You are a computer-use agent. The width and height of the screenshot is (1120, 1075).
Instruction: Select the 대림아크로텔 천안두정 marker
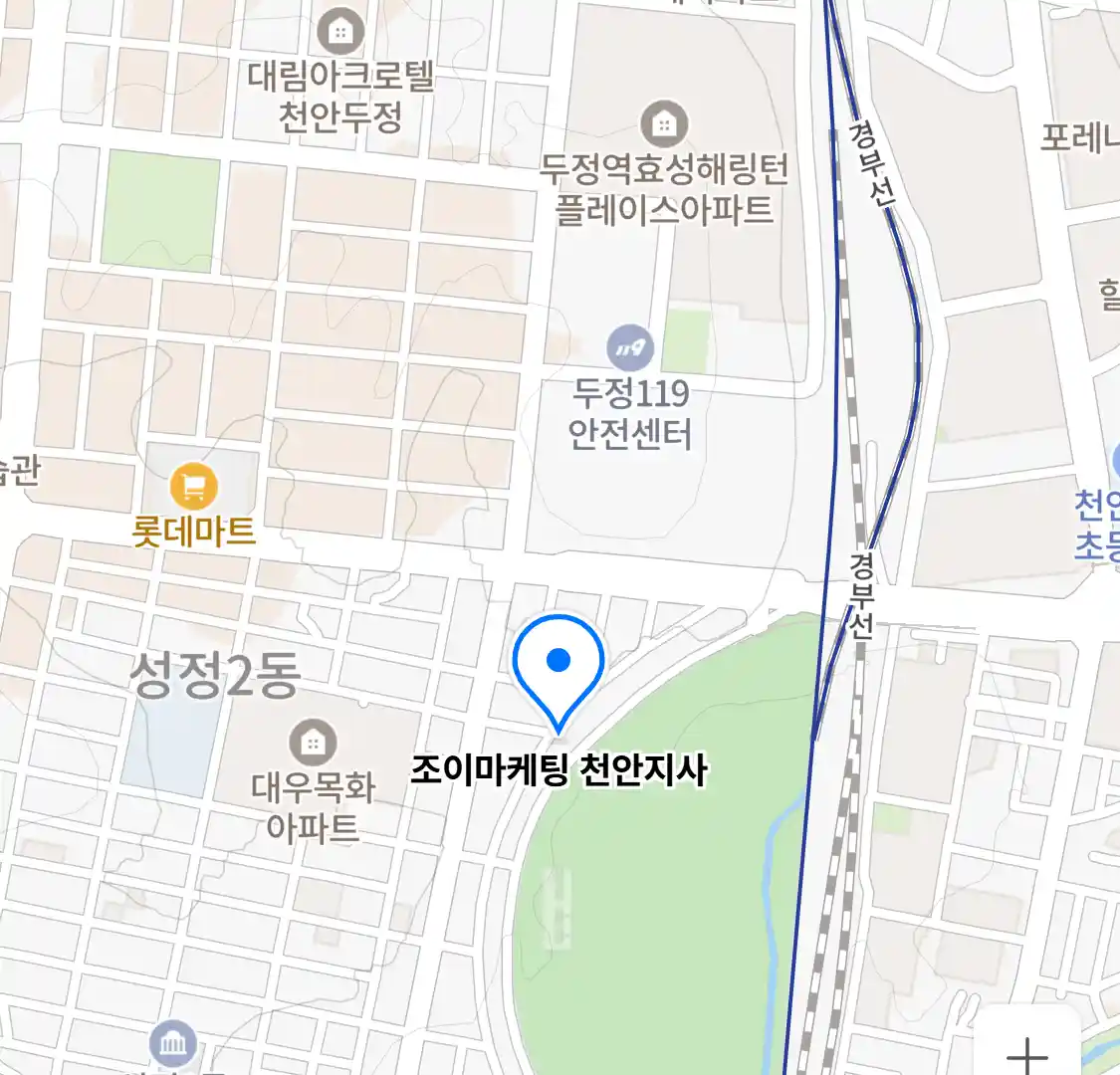[x=340, y=32]
